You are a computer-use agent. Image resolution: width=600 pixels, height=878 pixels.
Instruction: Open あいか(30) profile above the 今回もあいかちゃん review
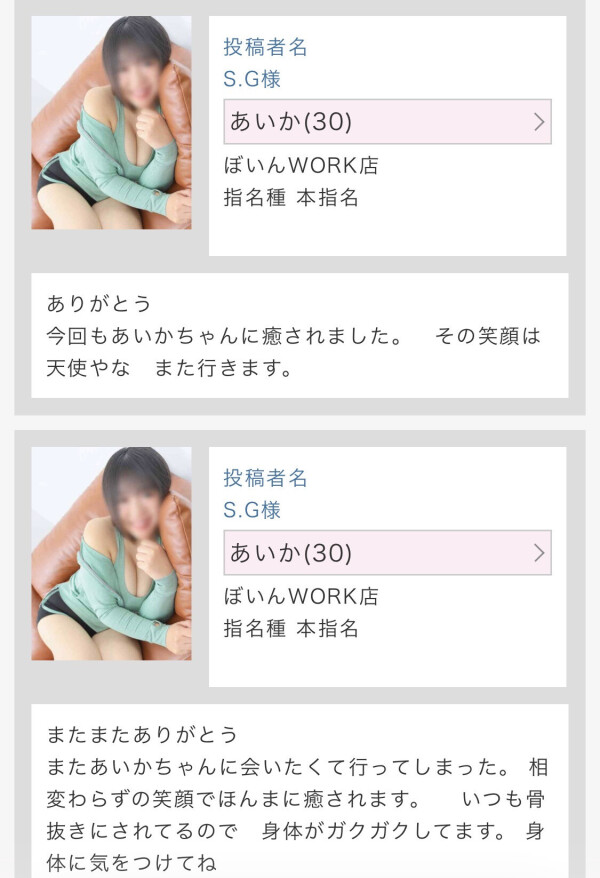tap(387, 122)
